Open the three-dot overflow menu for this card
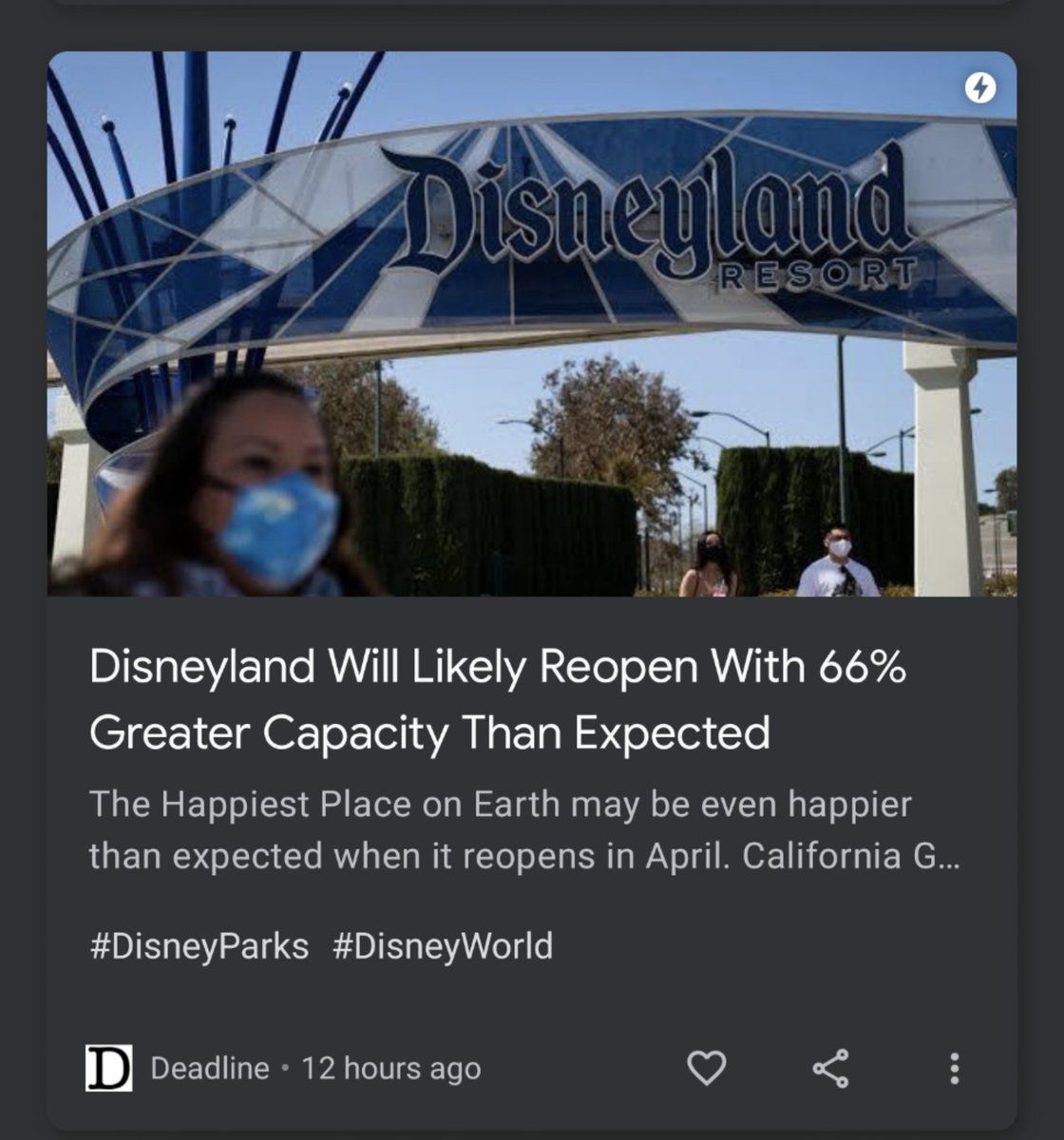The width and height of the screenshot is (1064, 1140). (x=954, y=1068)
